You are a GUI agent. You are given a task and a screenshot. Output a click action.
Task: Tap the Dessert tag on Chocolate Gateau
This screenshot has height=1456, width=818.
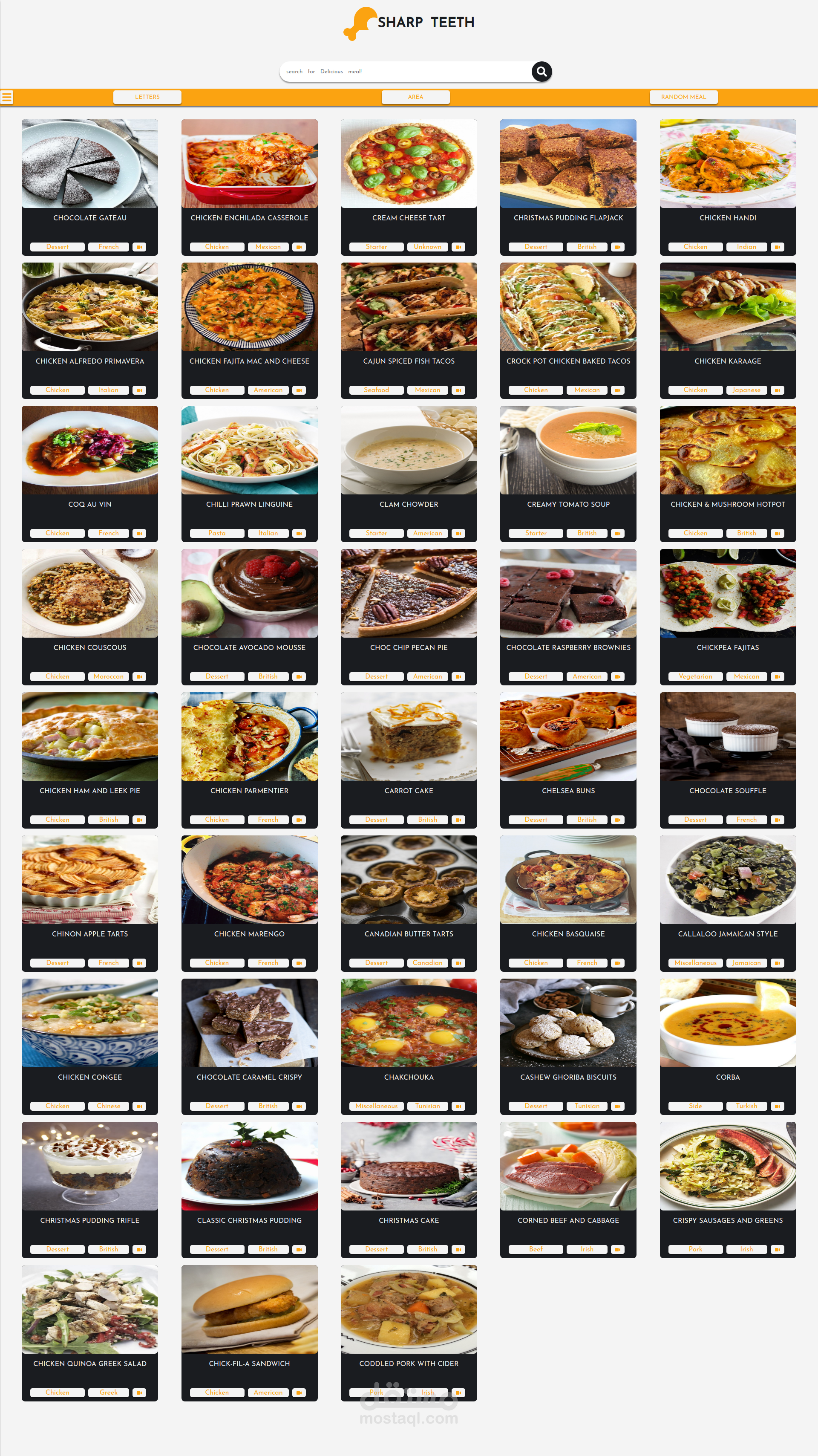click(58, 247)
